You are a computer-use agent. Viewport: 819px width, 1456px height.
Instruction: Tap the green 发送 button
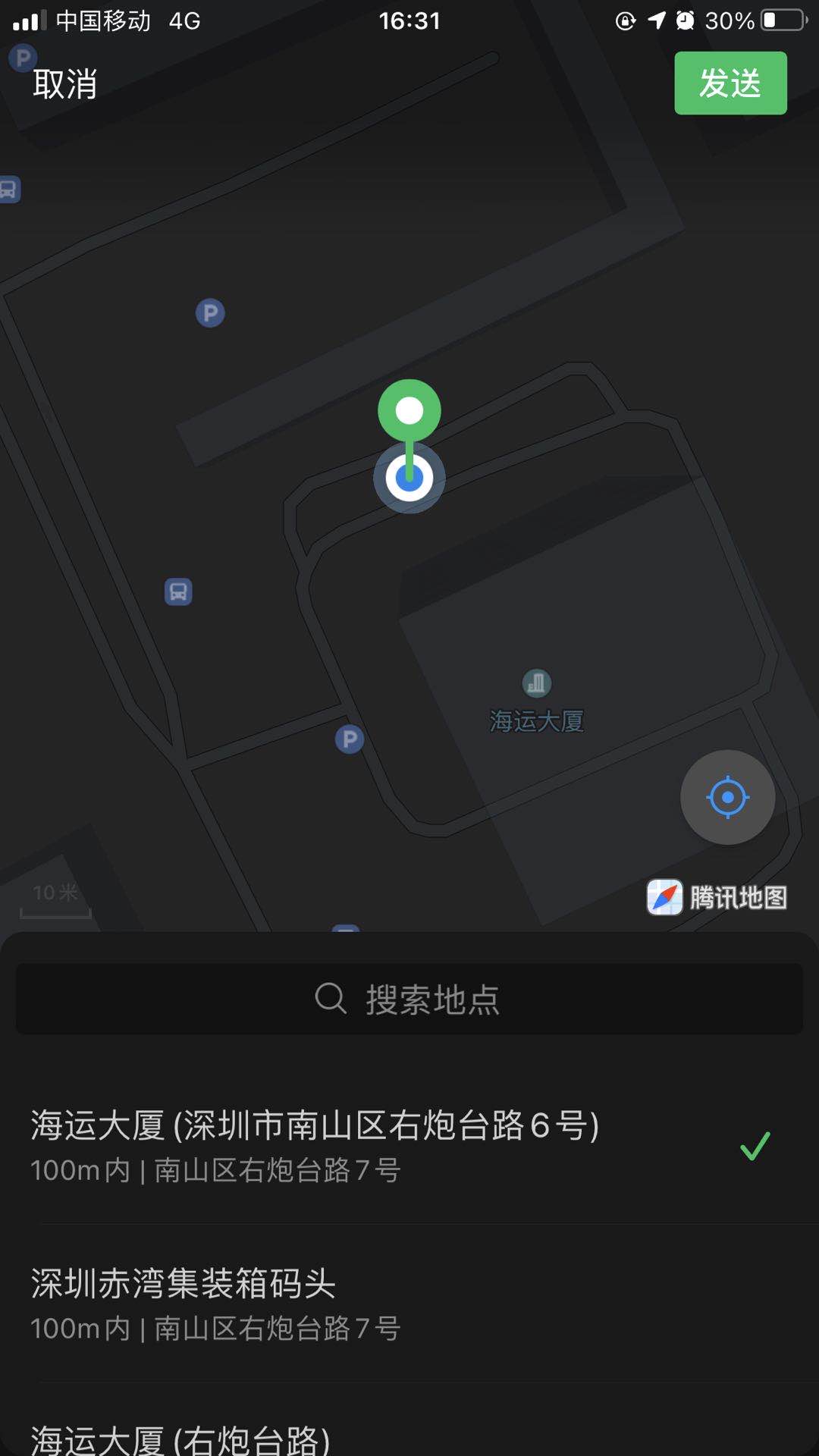[x=730, y=83]
